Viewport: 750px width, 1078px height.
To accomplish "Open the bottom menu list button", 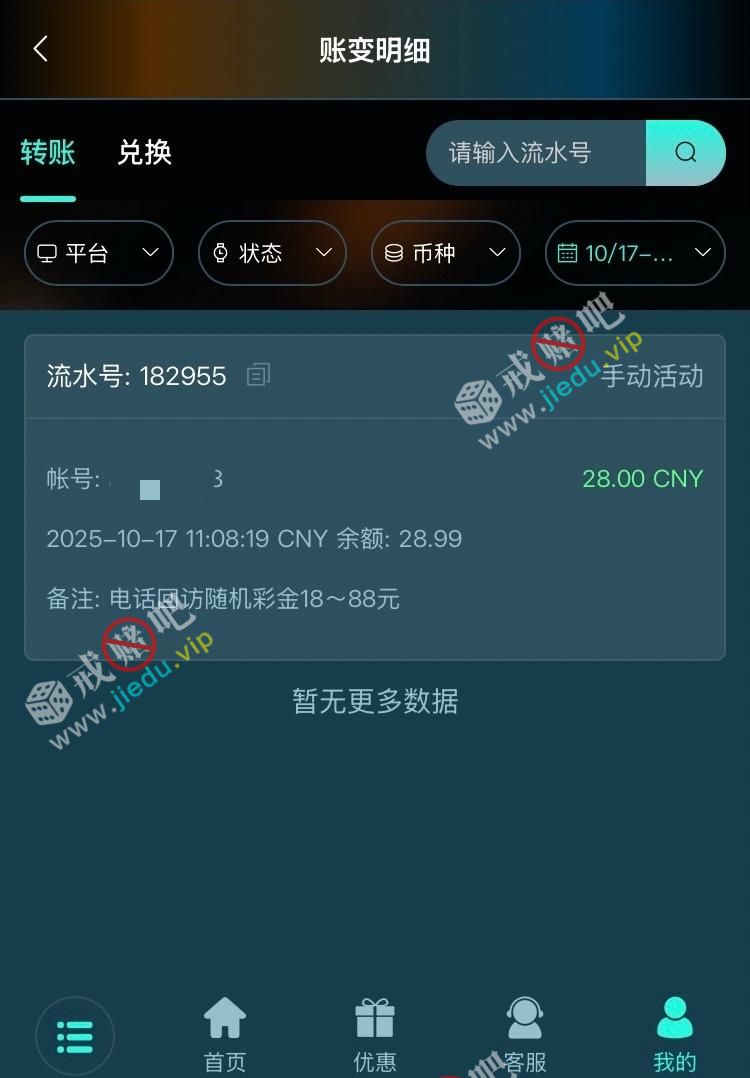I will [x=75, y=1036].
